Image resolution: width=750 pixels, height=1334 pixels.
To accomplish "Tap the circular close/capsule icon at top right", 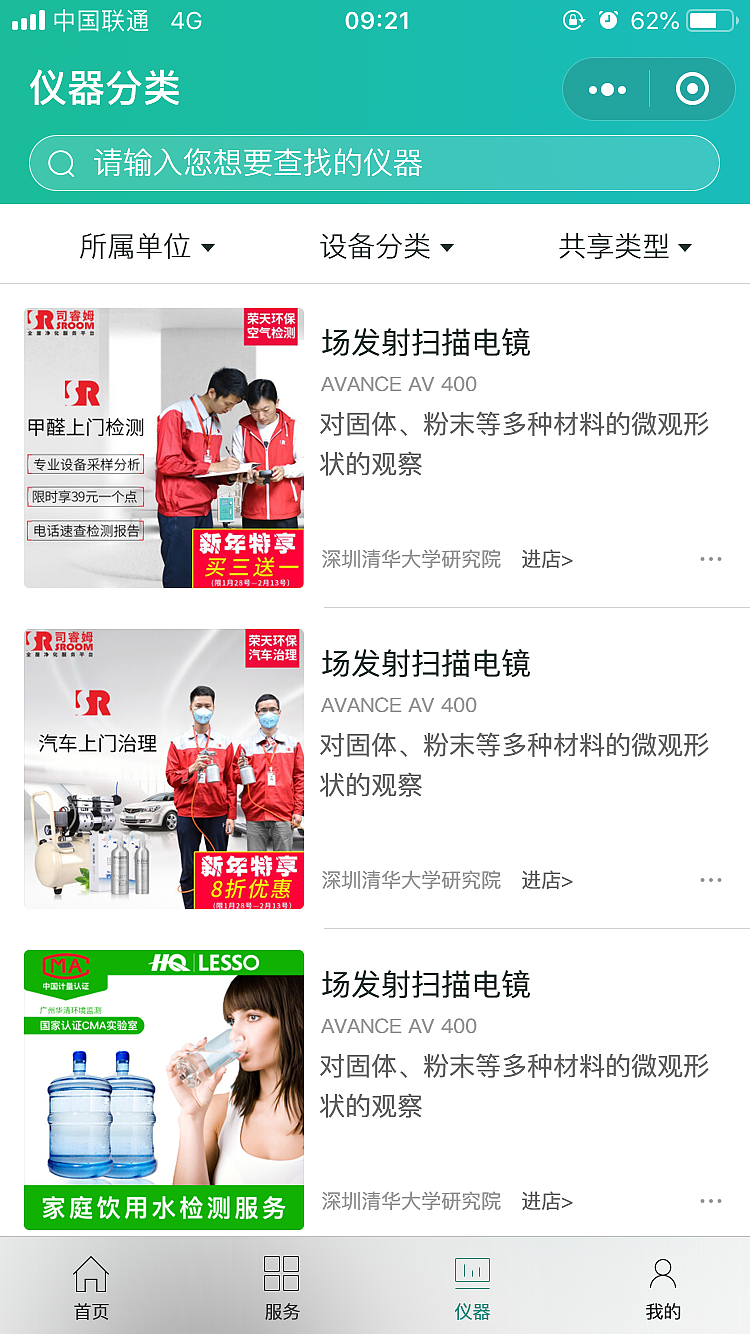I will [691, 88].
